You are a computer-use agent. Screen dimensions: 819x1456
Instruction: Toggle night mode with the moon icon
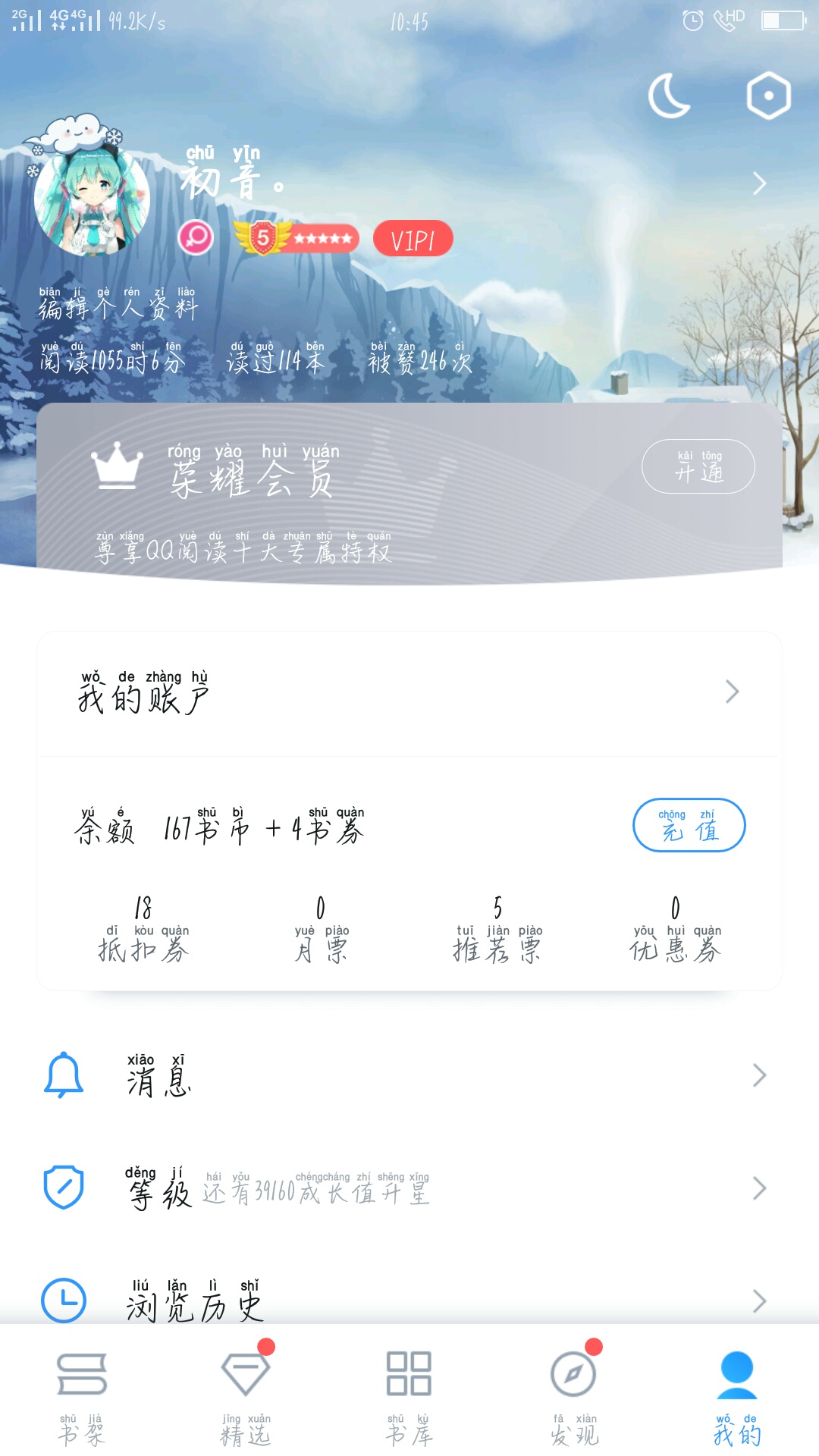click(669, 96)
